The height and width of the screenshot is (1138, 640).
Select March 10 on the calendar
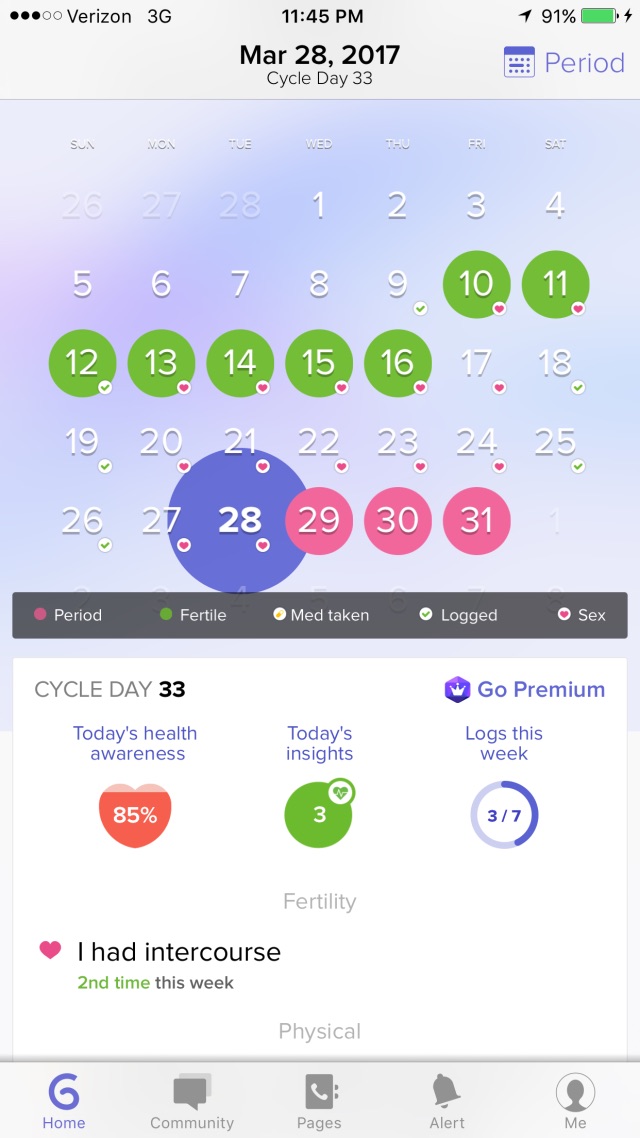pyautogui.click(x=476, y=284)
